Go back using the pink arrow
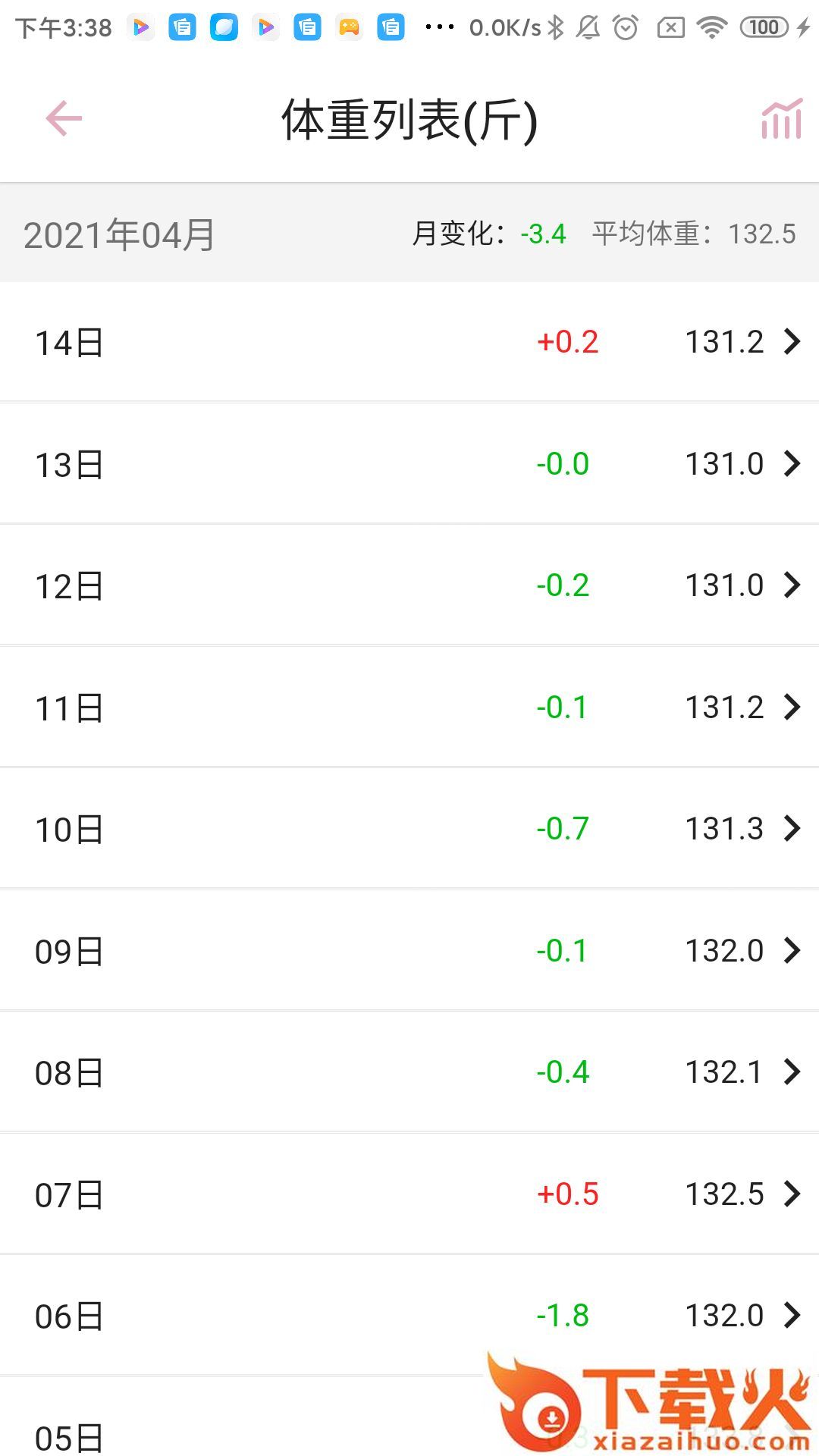The height and width of the screenshot is (1456, 819). 64,119
